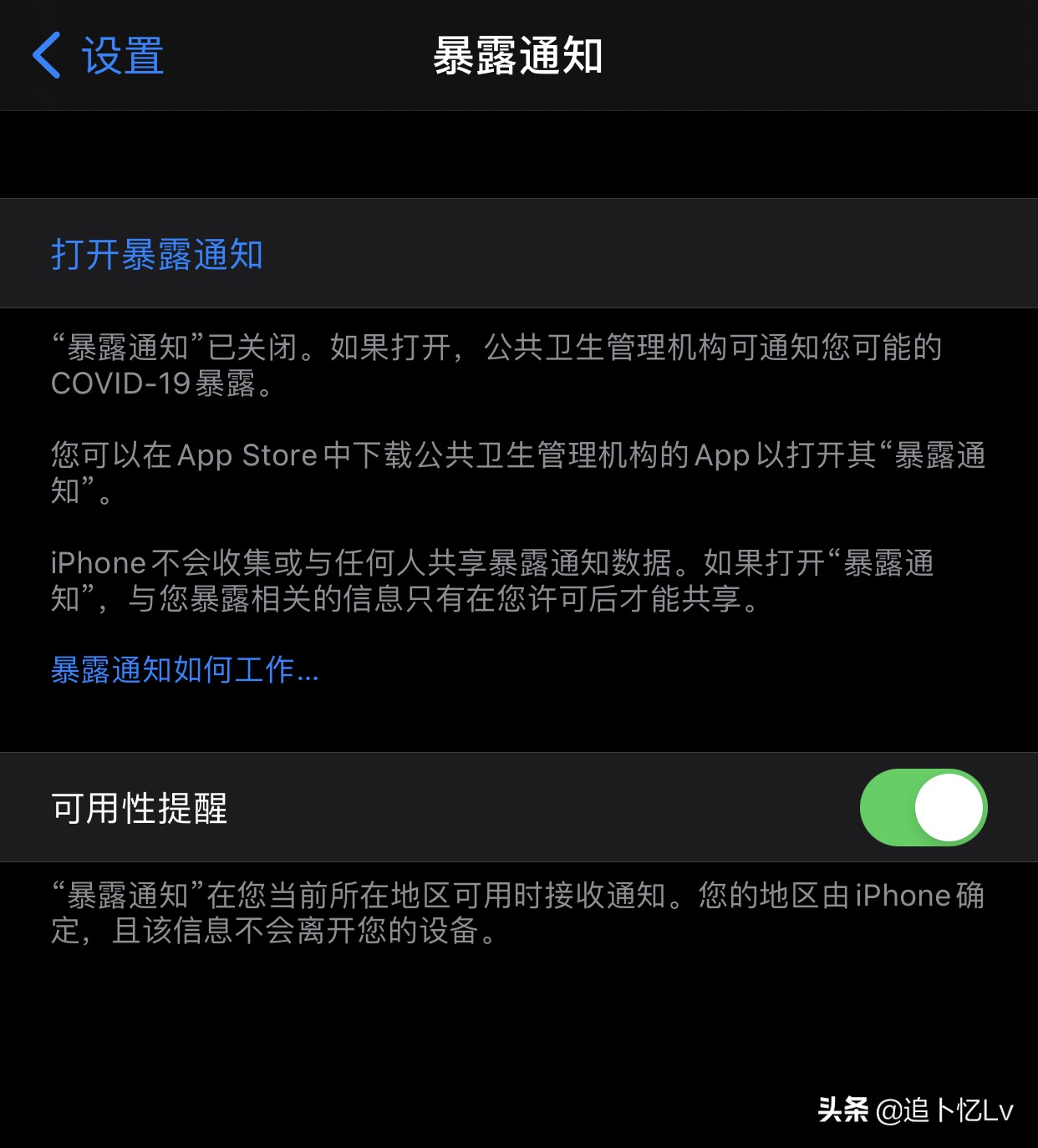Select the 暴露通知 title bar
This screenshot has width=1038, height=1148.
tap(519, 55)
